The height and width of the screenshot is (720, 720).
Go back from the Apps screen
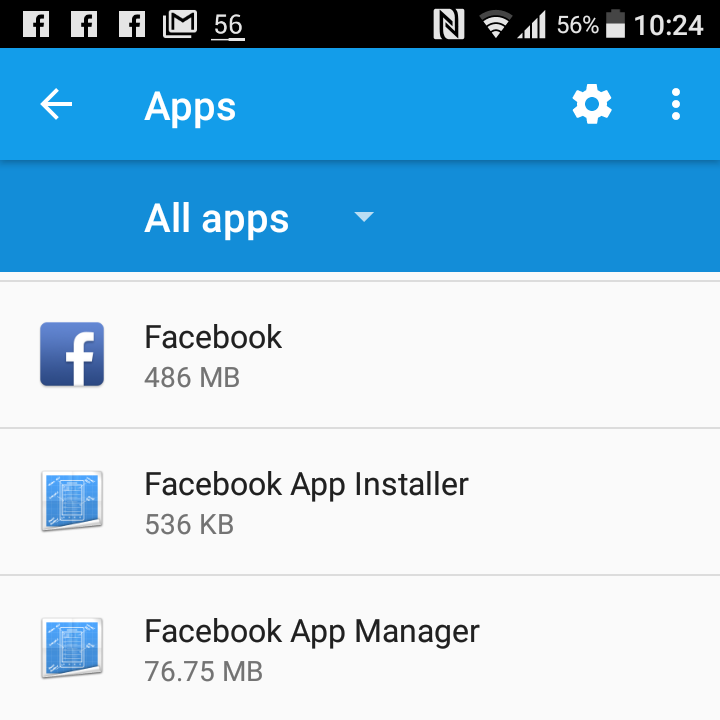coord(57,105)
